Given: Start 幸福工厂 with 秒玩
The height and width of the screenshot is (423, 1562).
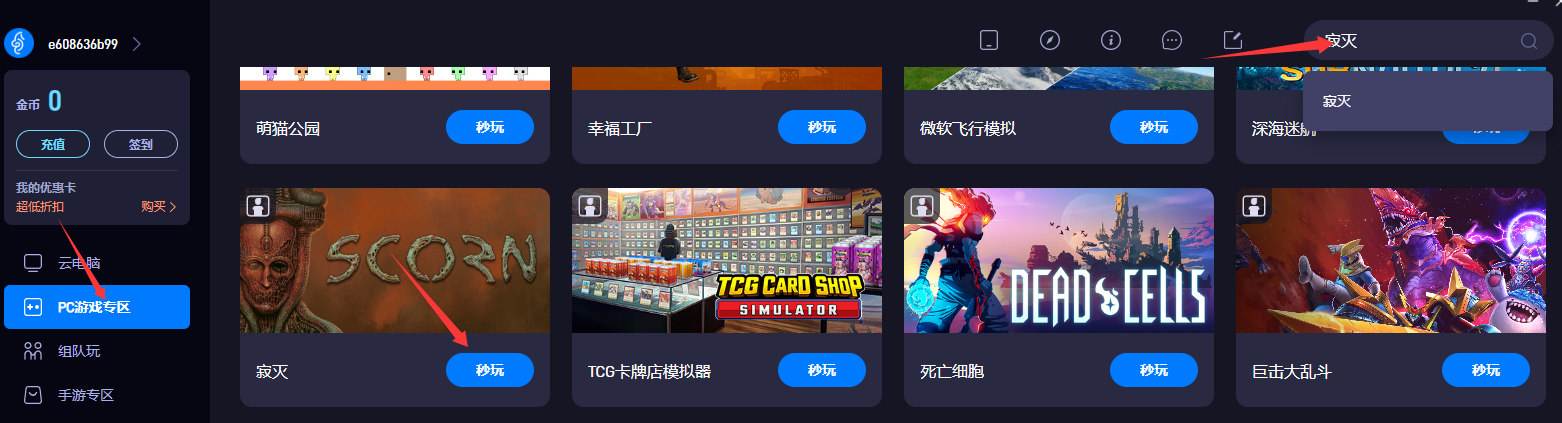Looking at the screenshot, I should pos(821,127).
